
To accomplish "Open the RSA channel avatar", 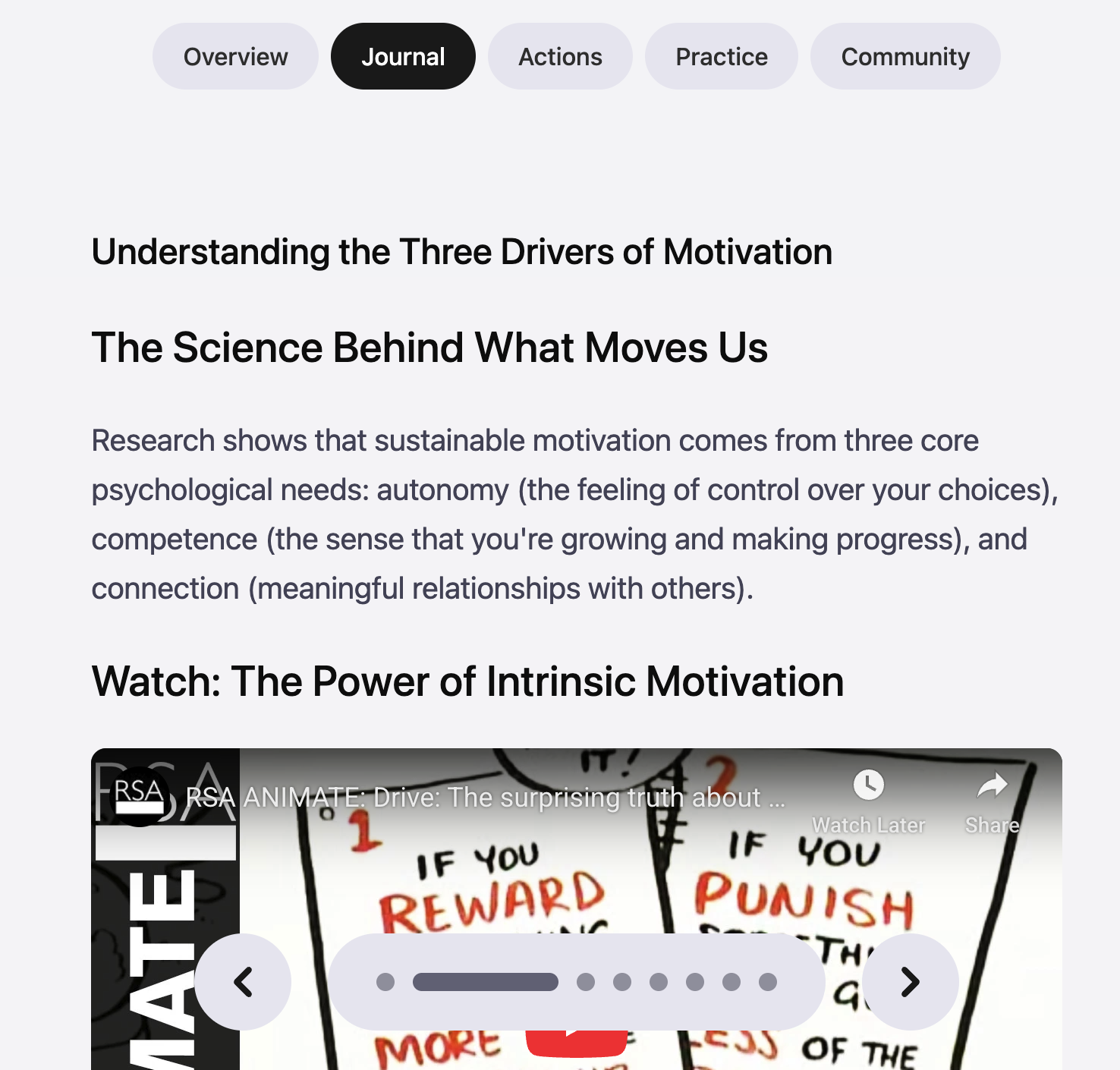I will click(x=139, y=796).
